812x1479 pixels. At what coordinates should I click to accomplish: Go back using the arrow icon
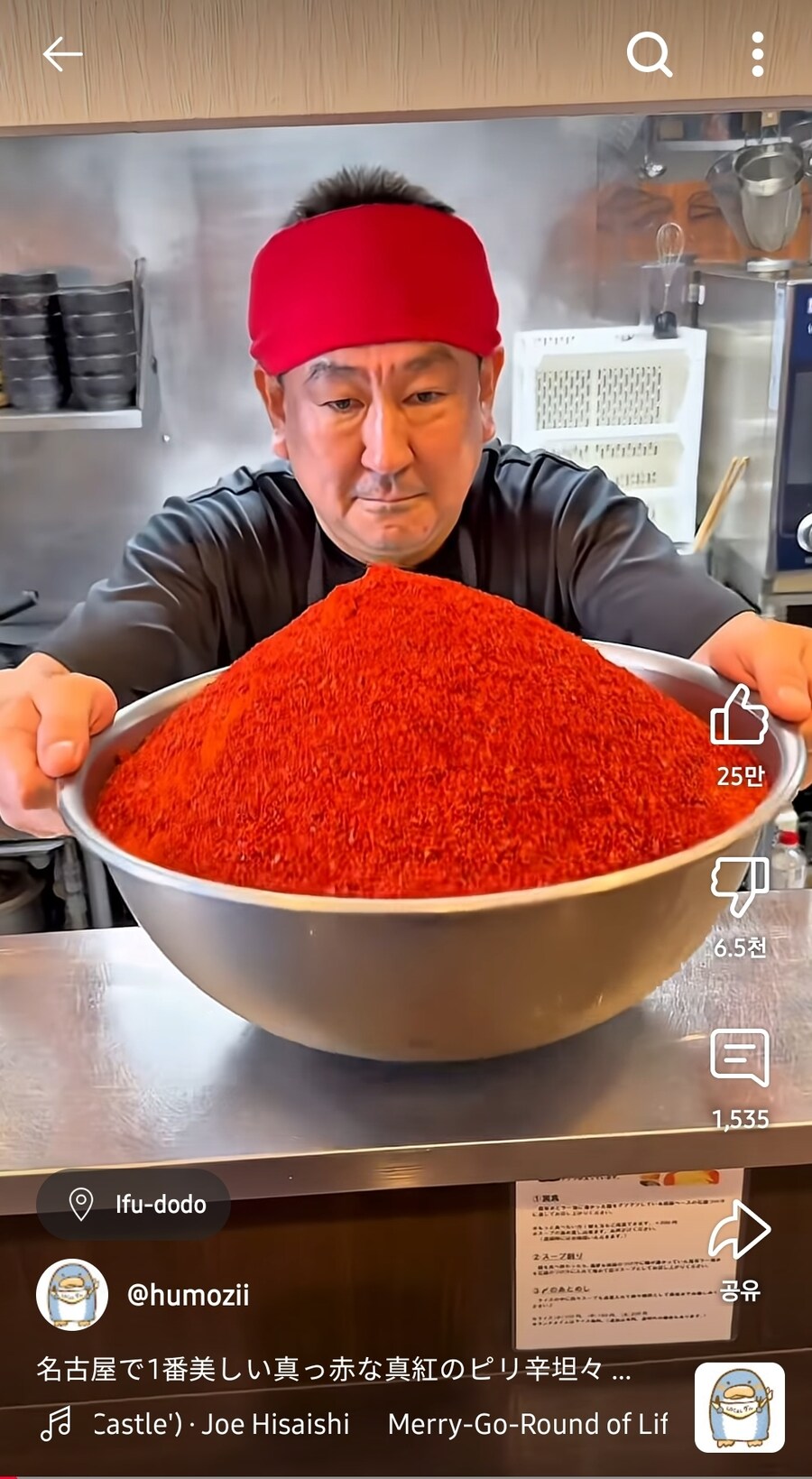[x=62, y=54]
